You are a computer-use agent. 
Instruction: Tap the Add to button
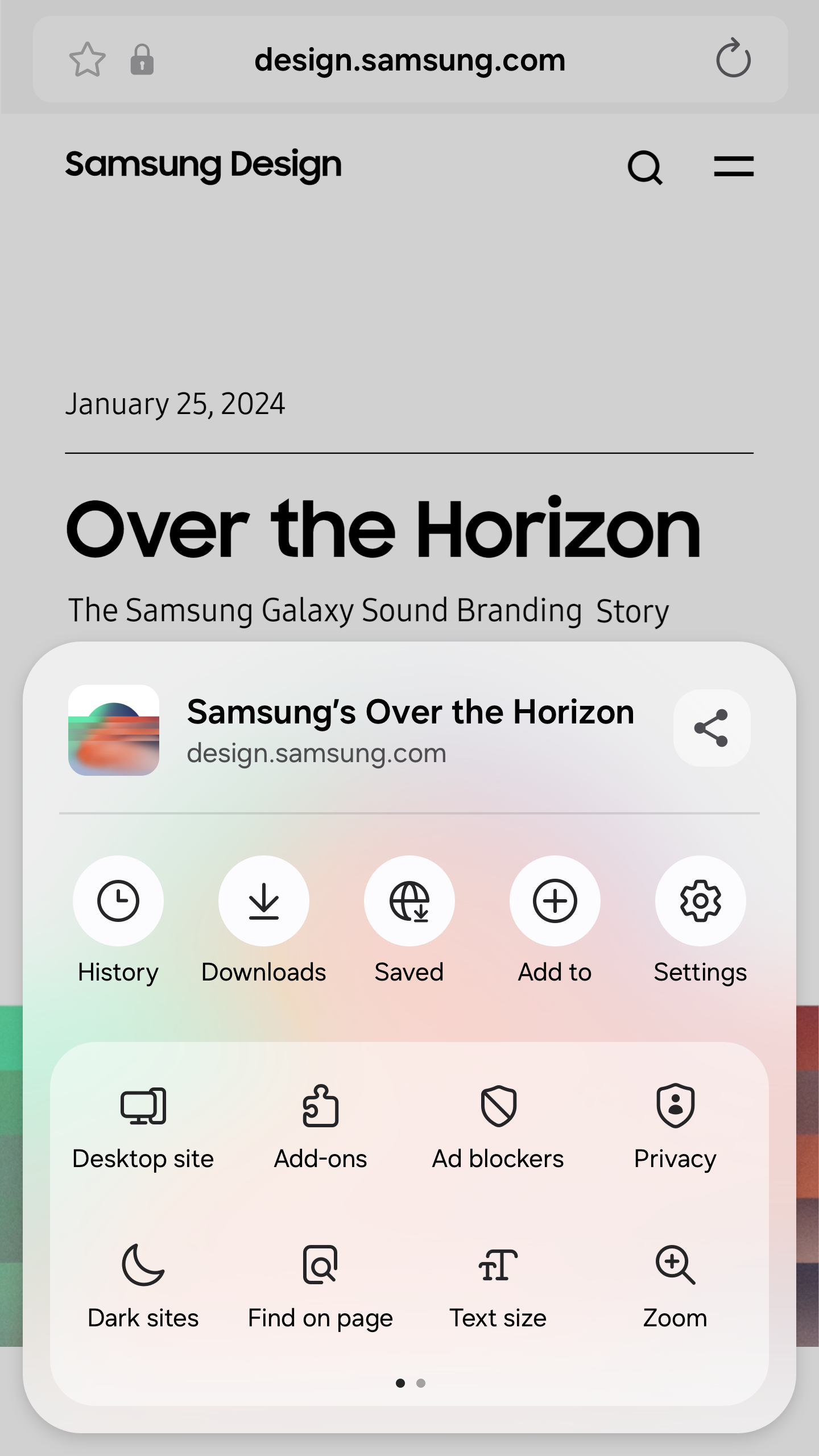coord(555,901)
